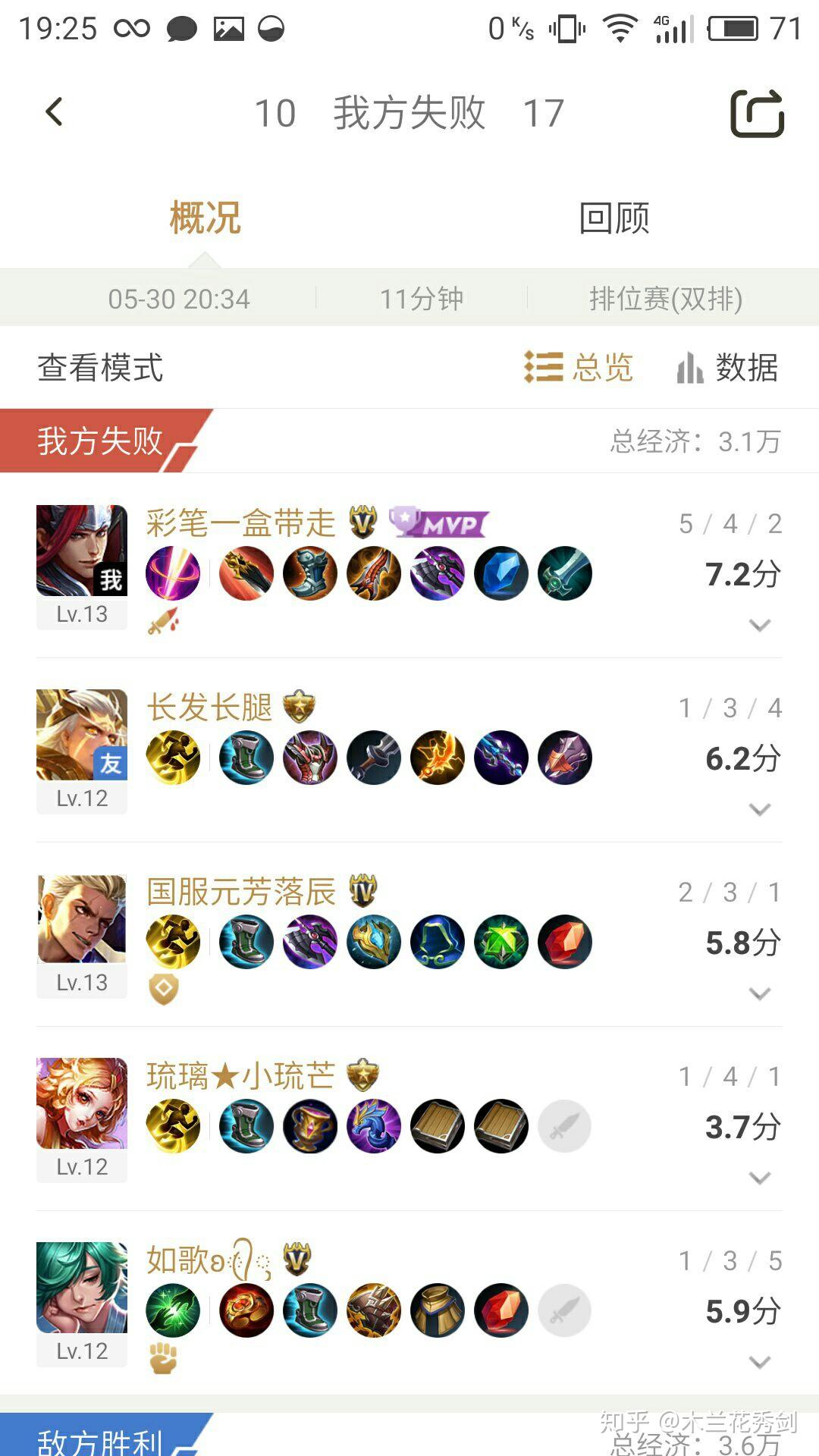819x1456 pixels.
Task: Expand details for 长发长腿
Action: (x=760, y=809)
